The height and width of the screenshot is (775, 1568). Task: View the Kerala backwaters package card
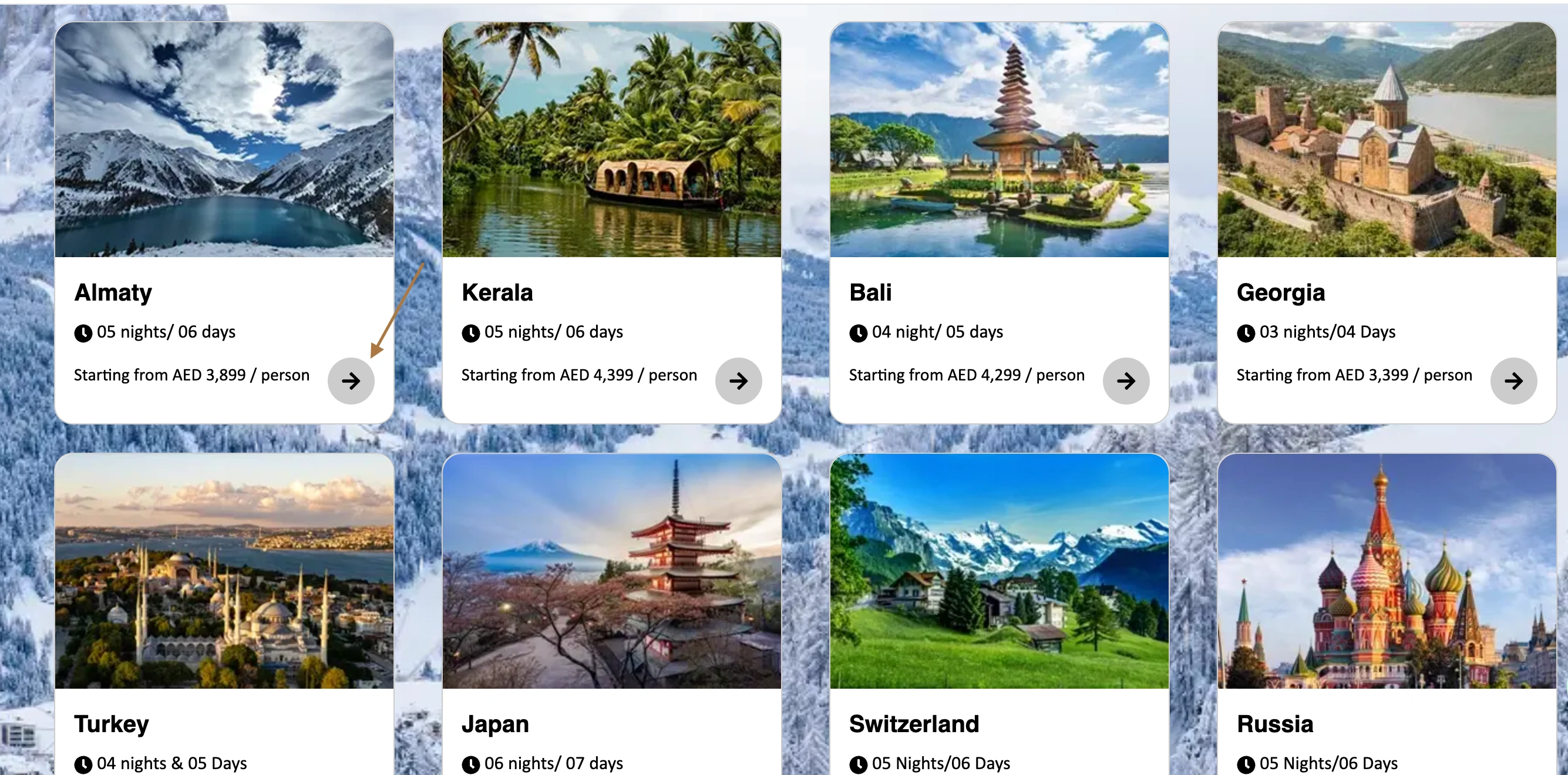[611, 140]
